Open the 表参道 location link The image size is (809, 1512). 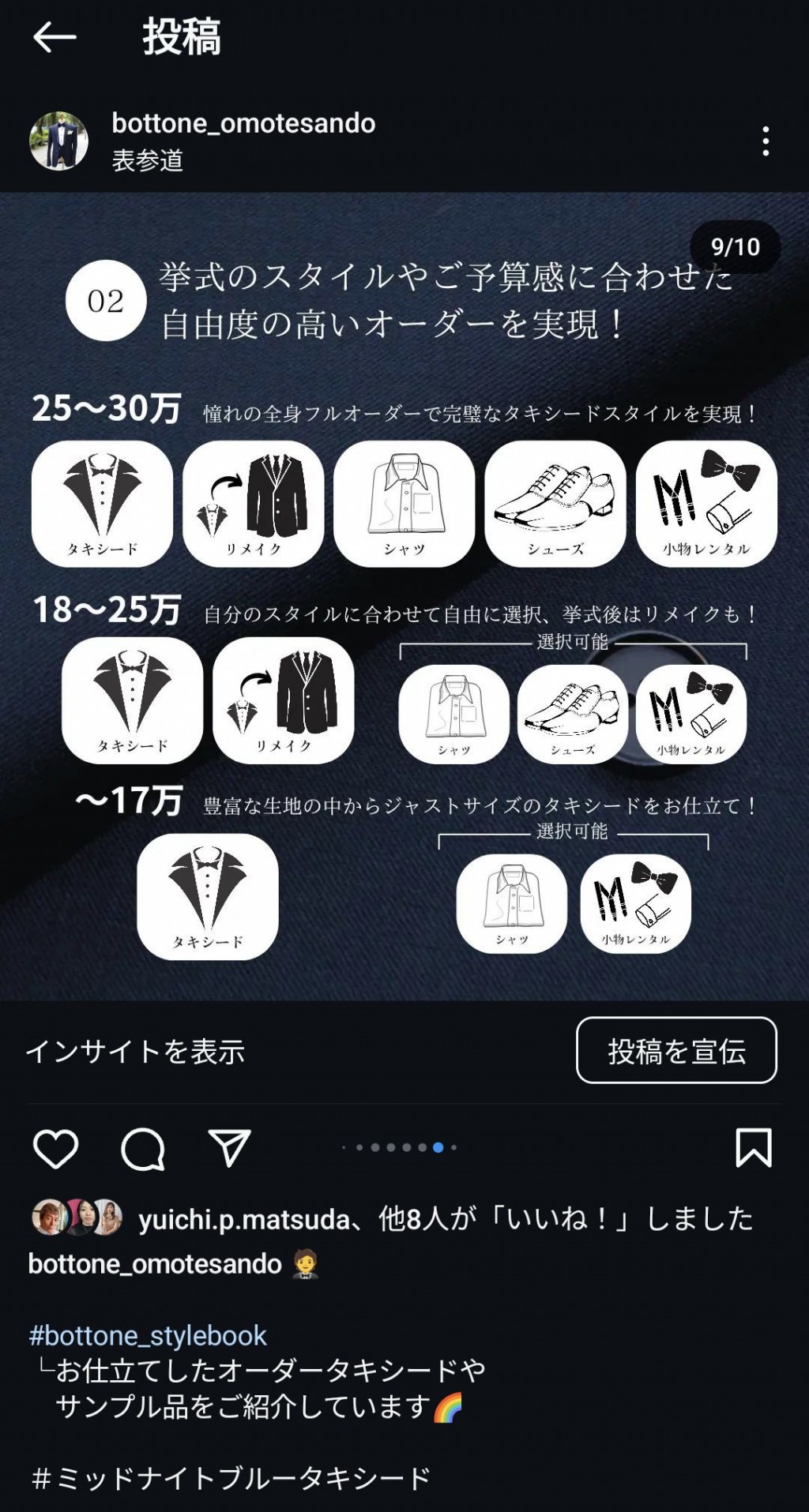148,160
